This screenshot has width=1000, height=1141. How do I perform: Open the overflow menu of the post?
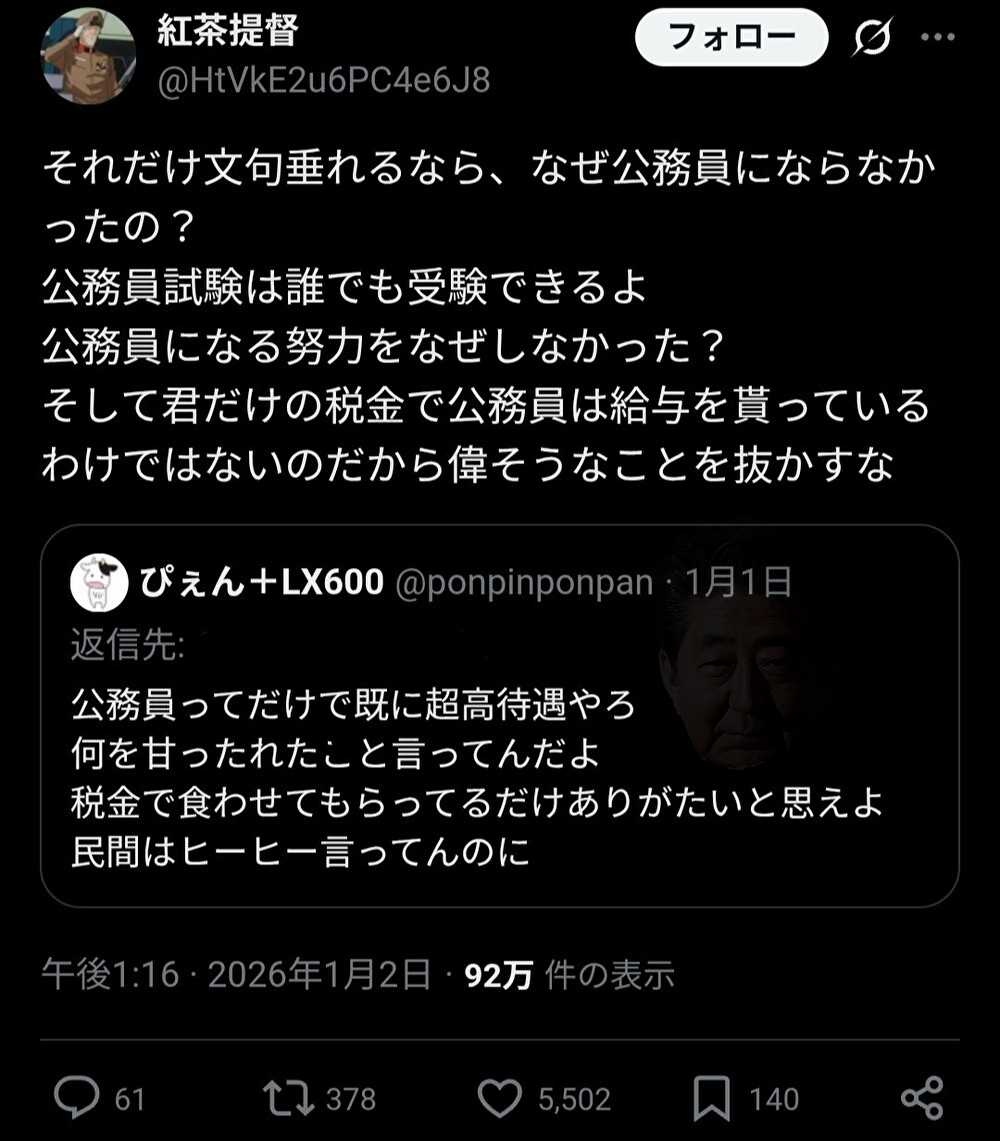click(x=938, y=39)
